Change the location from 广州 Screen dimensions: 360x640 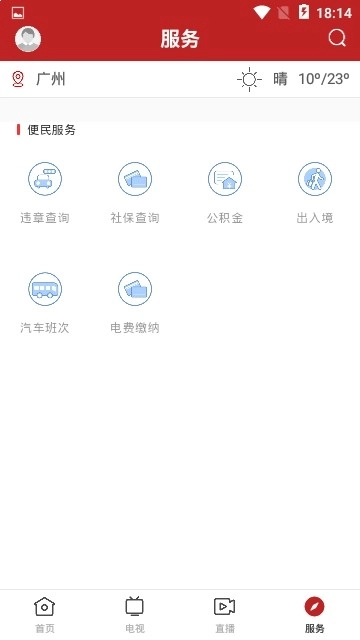[39, 79]
